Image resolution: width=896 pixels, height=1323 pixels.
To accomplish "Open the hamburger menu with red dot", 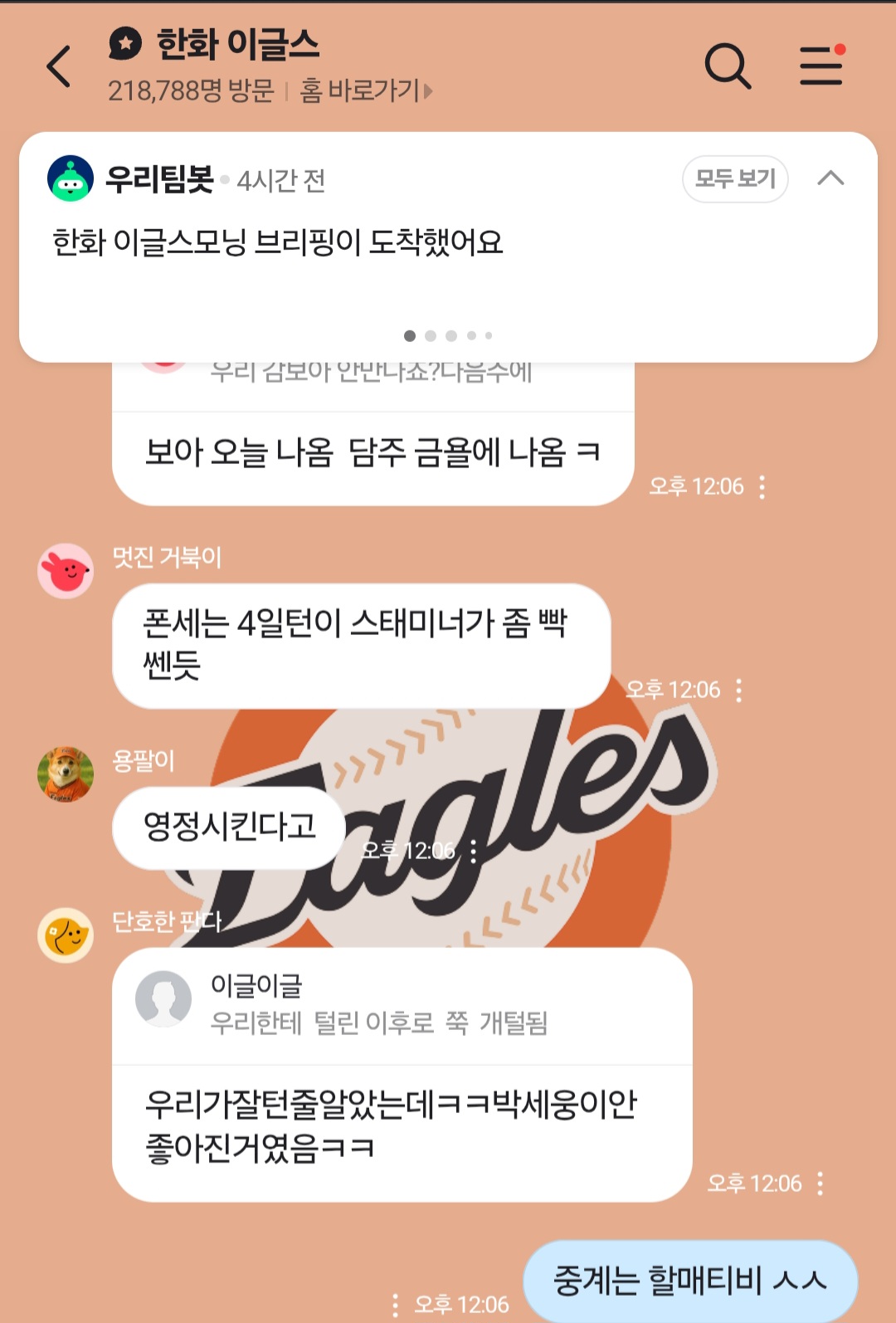I will pos(821,66).
